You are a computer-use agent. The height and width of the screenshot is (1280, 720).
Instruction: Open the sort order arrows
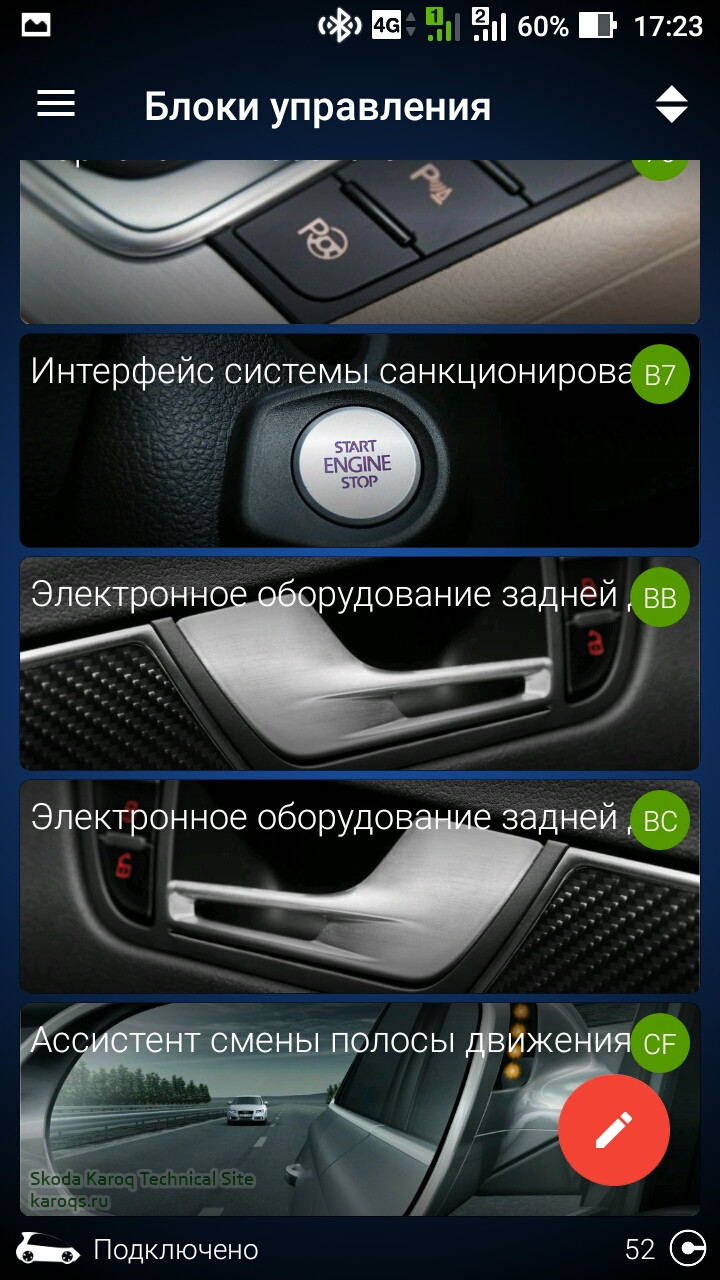point(672,104)
